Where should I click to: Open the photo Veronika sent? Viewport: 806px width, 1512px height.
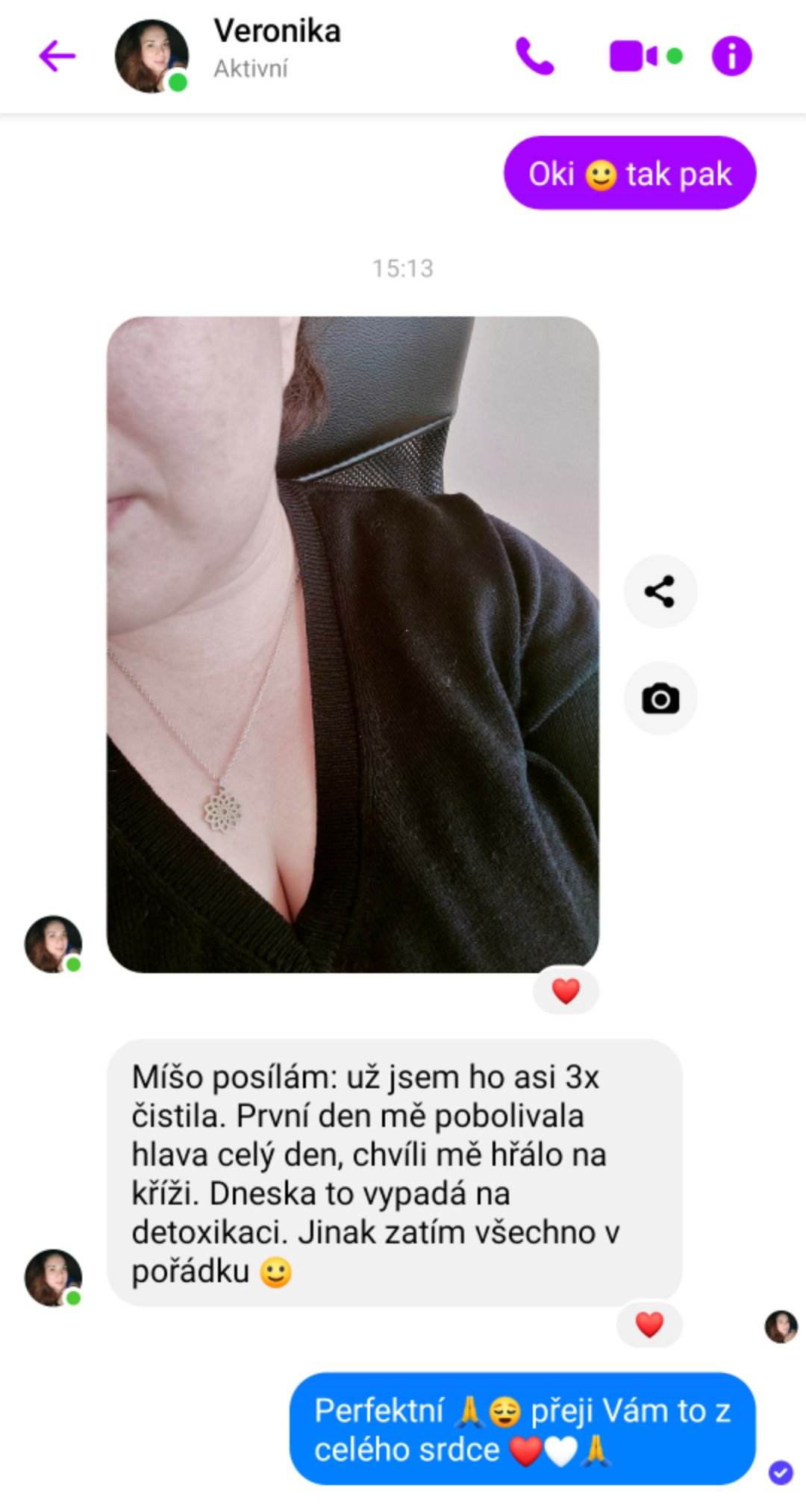352,643
